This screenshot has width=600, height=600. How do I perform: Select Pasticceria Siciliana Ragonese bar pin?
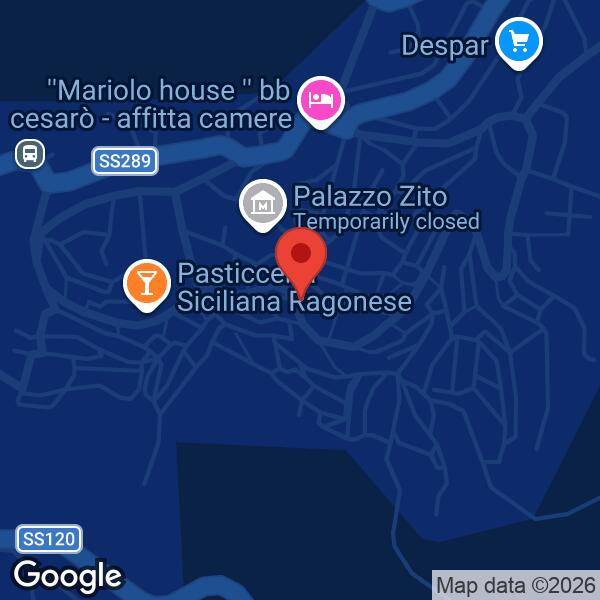147,285
